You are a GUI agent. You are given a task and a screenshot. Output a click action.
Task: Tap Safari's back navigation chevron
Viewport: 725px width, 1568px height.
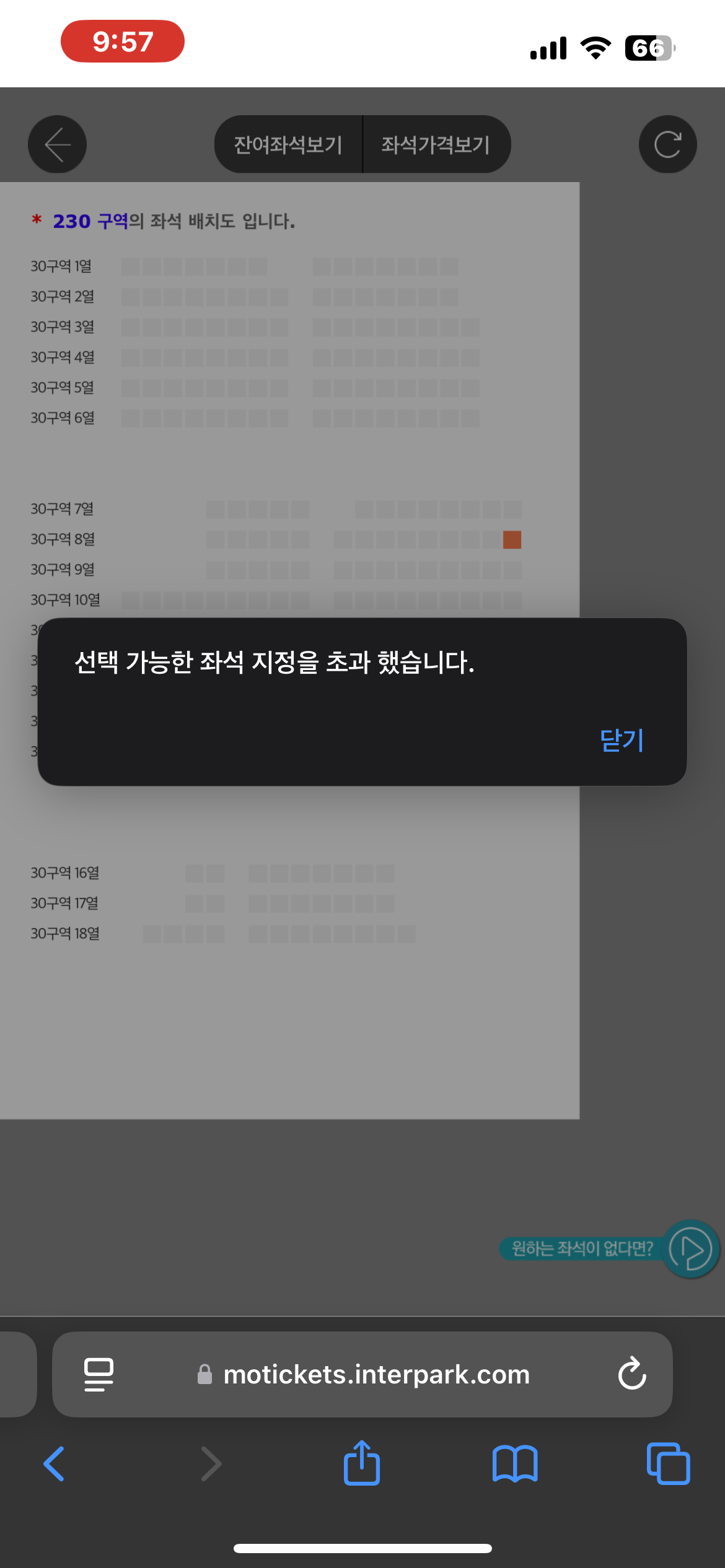point(55,1463)
